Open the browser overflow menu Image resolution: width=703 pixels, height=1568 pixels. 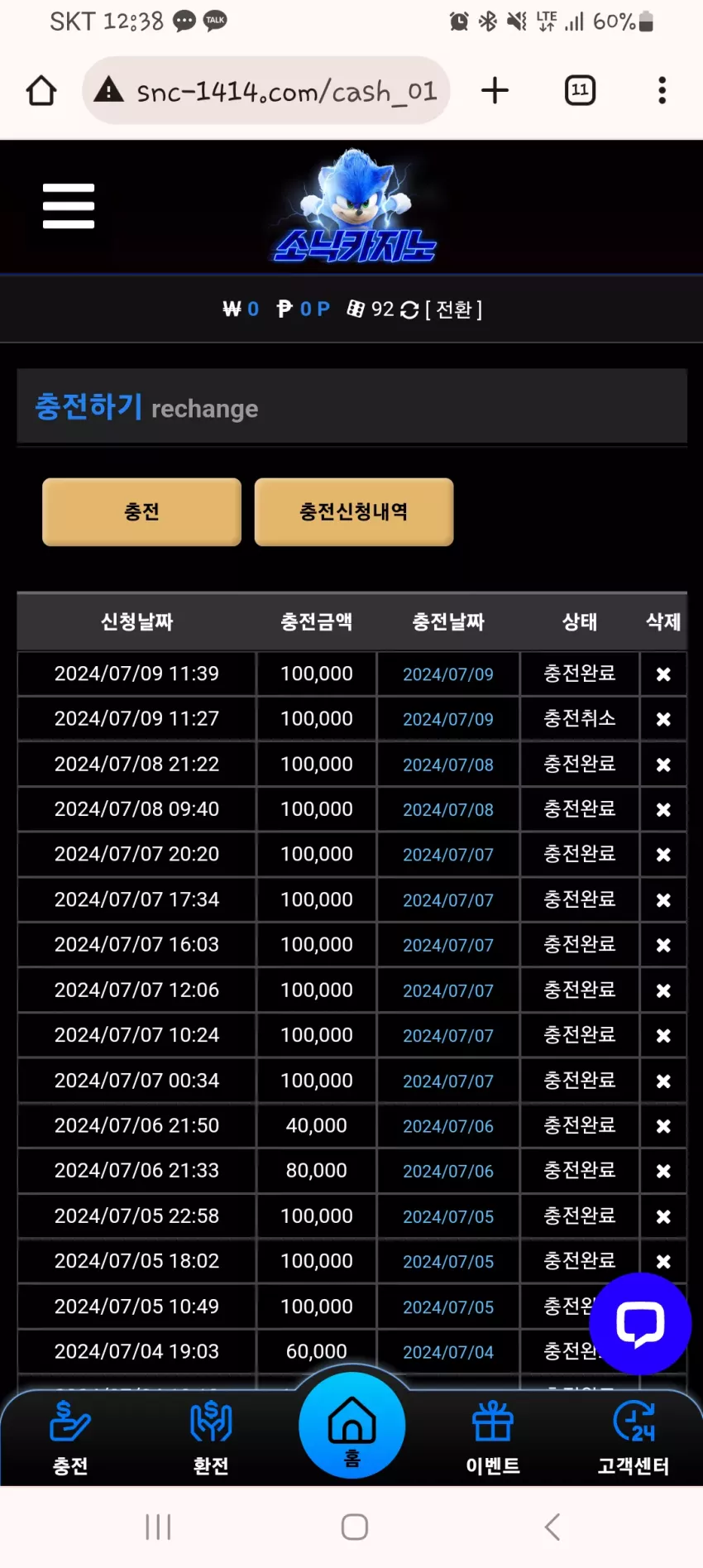[662, 90]
